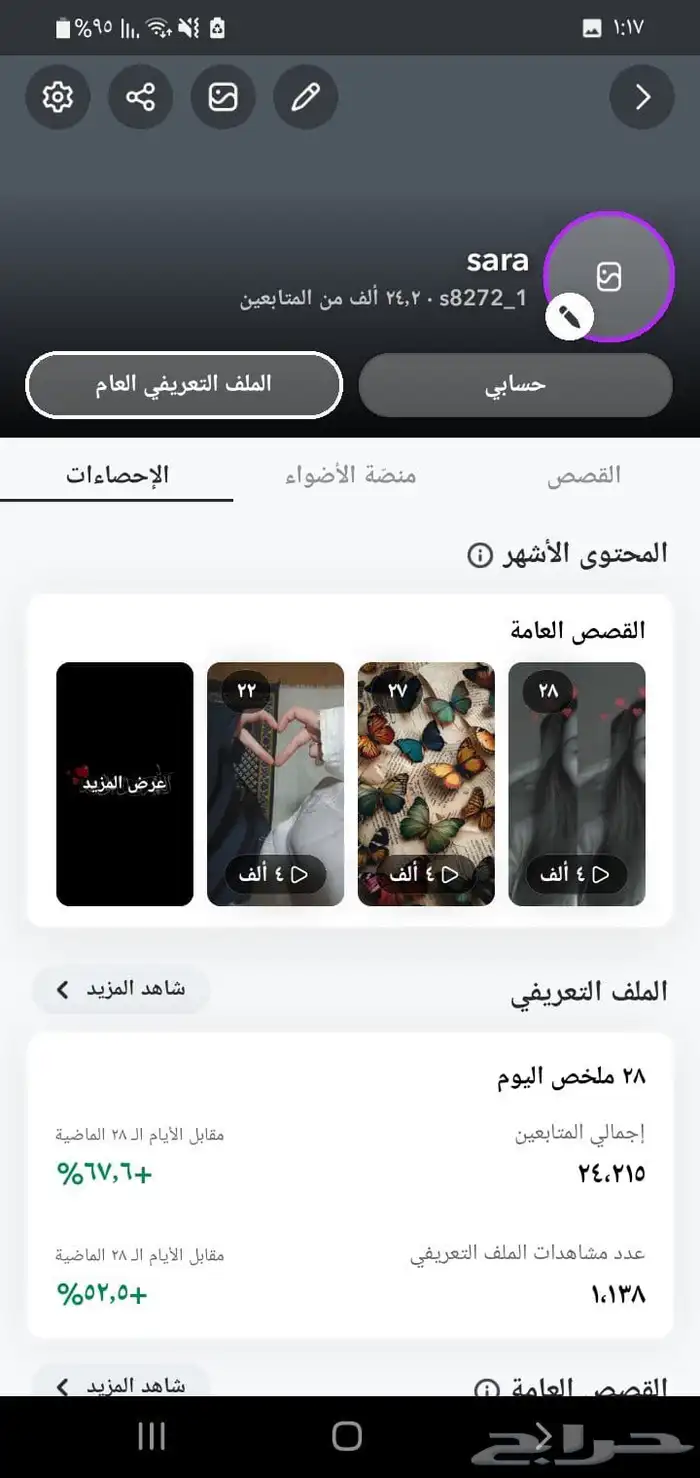Go back using the top arrow
This screenshot has width=700, height=1478.
[642, 97]
